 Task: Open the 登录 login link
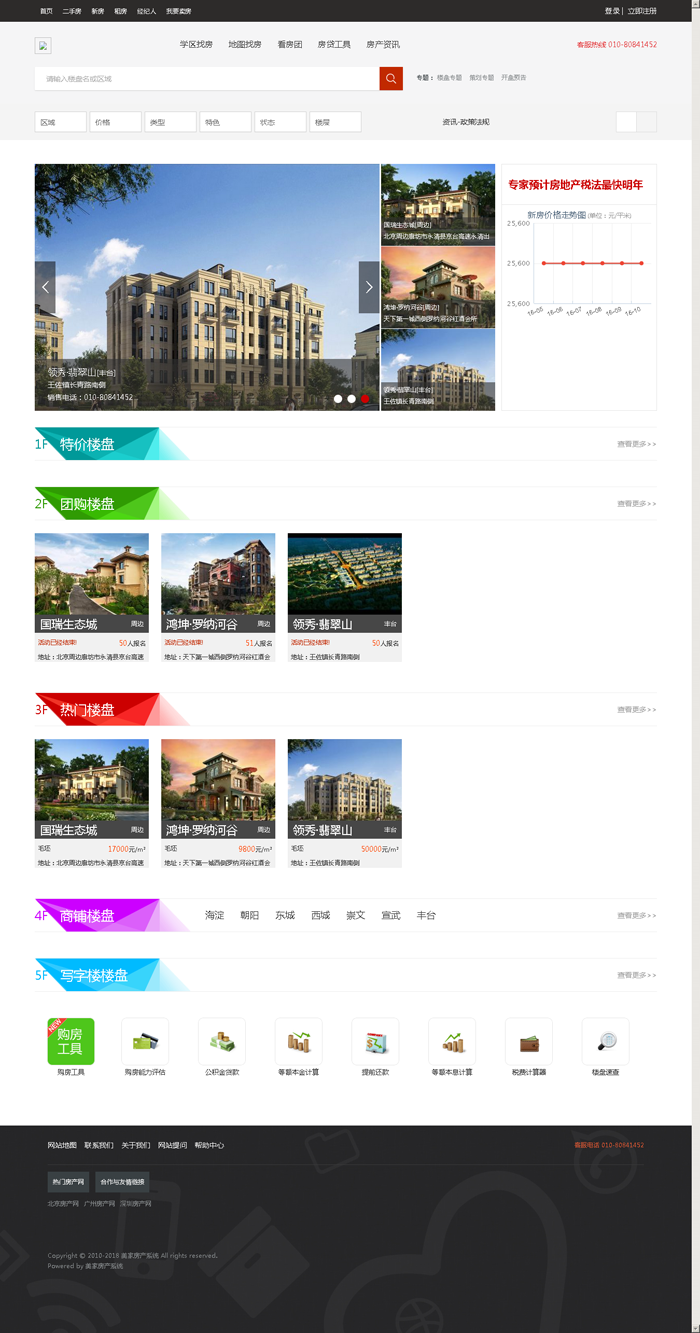tap(612, 11)
